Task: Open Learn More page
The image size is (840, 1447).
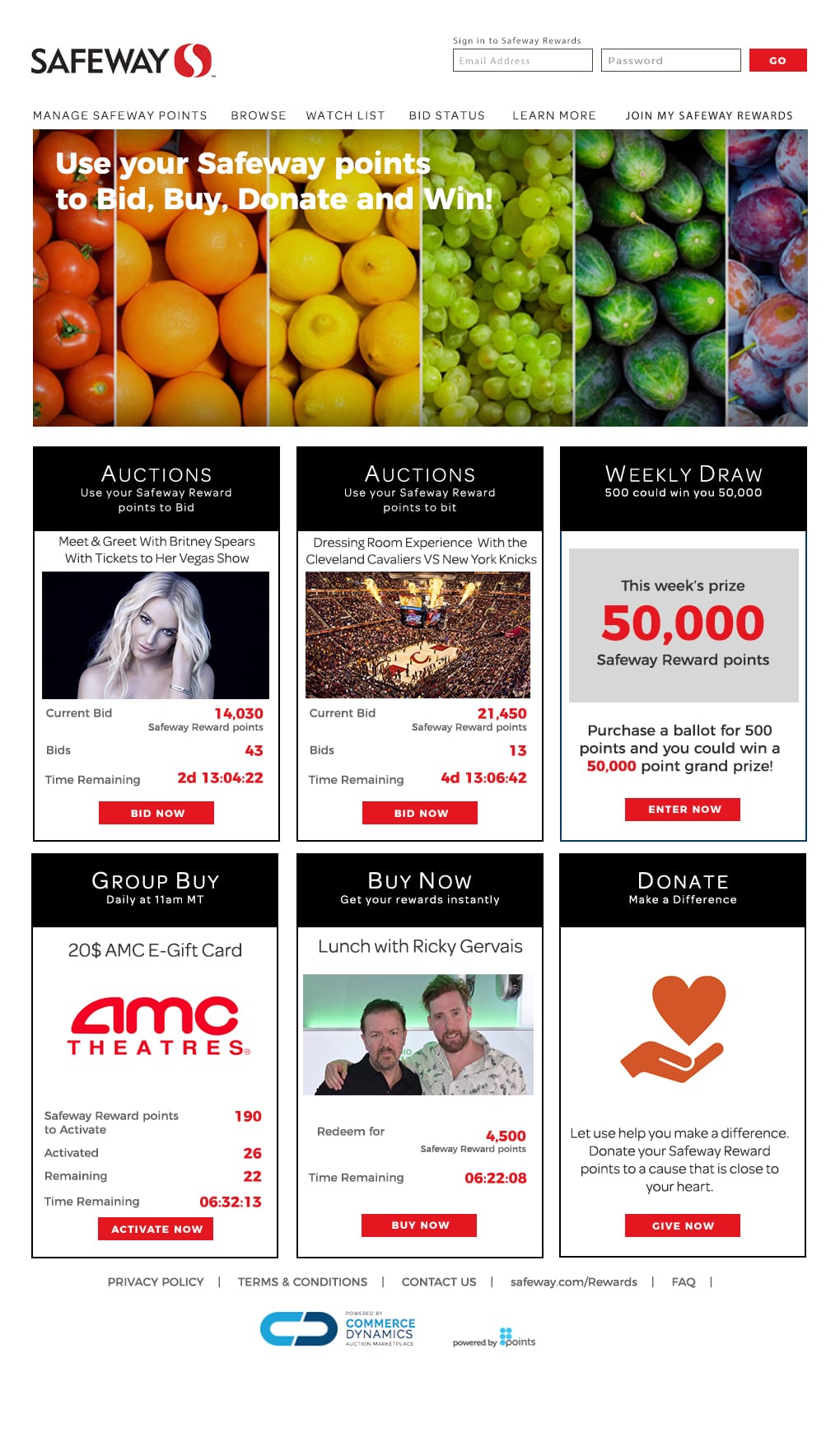Action: click(x=554, y=115)
